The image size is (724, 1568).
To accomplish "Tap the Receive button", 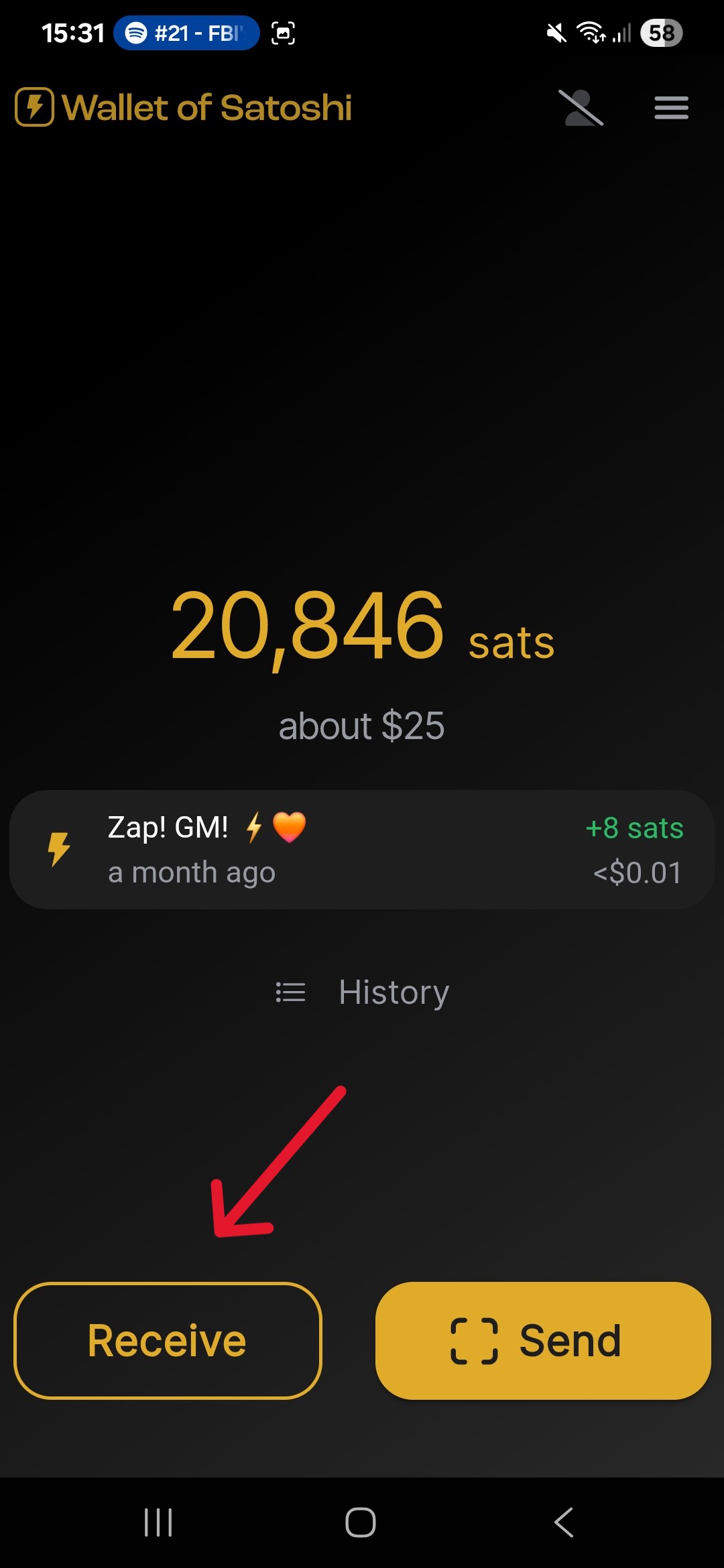I will pos(168,1341).
